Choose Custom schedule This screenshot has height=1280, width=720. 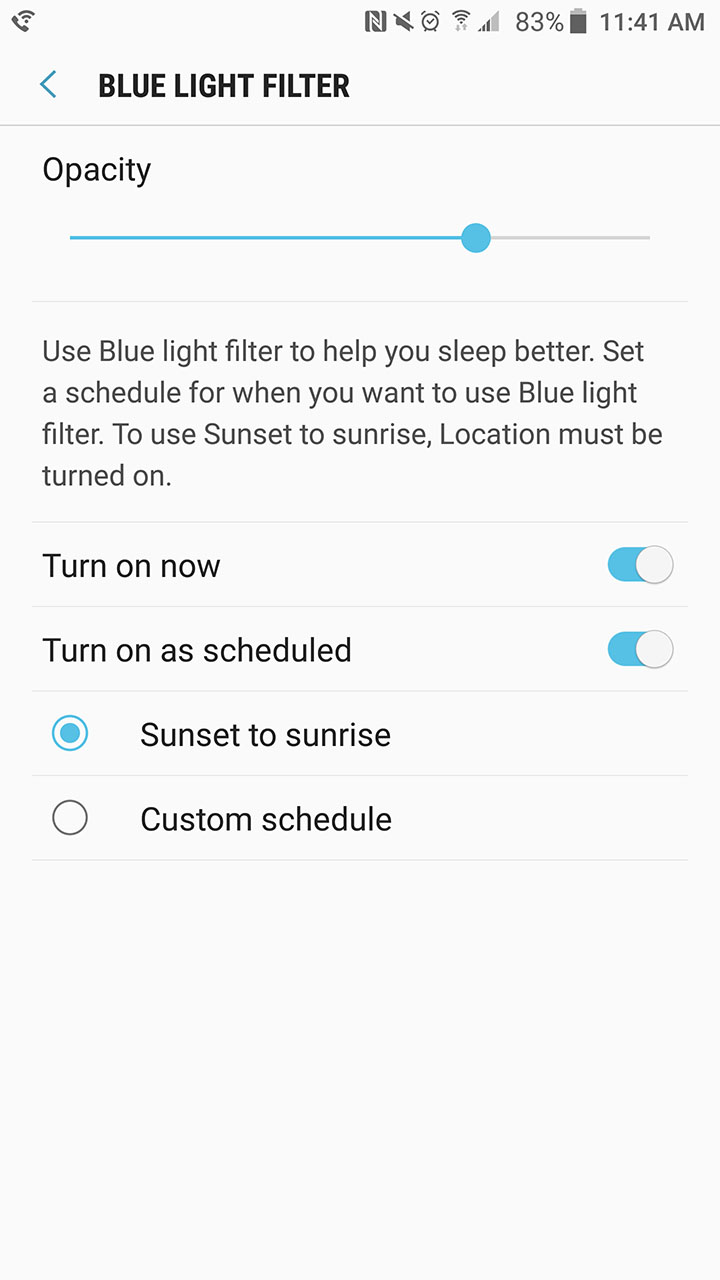(70, 819)
